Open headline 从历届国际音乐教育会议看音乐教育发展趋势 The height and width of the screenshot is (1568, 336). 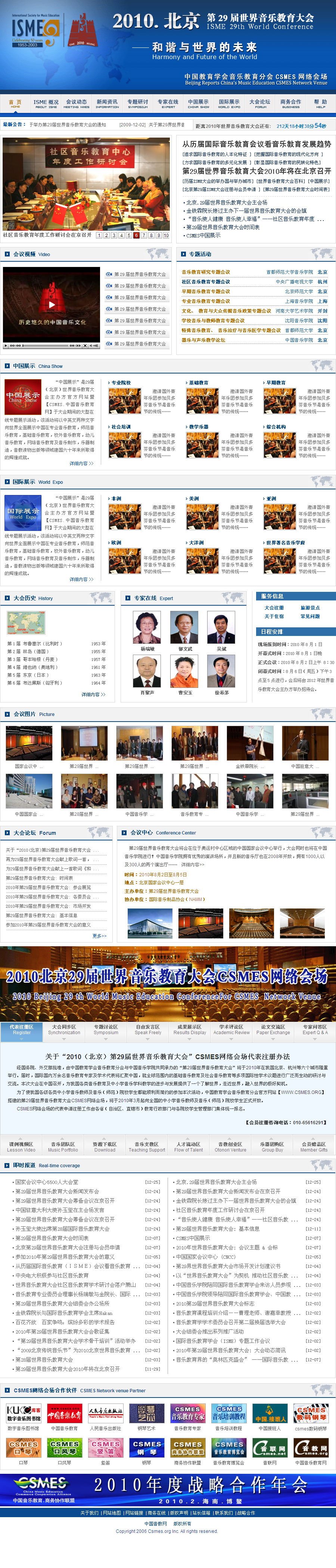pyautogui.click(x=256, y=144)
